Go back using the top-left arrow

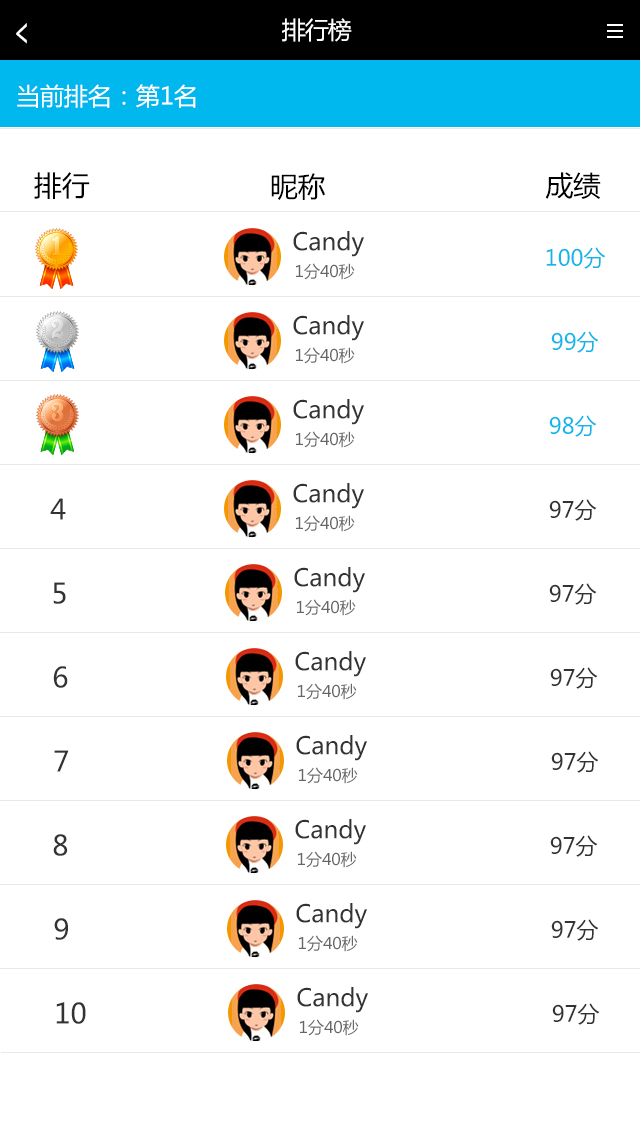tap(22, 33)
